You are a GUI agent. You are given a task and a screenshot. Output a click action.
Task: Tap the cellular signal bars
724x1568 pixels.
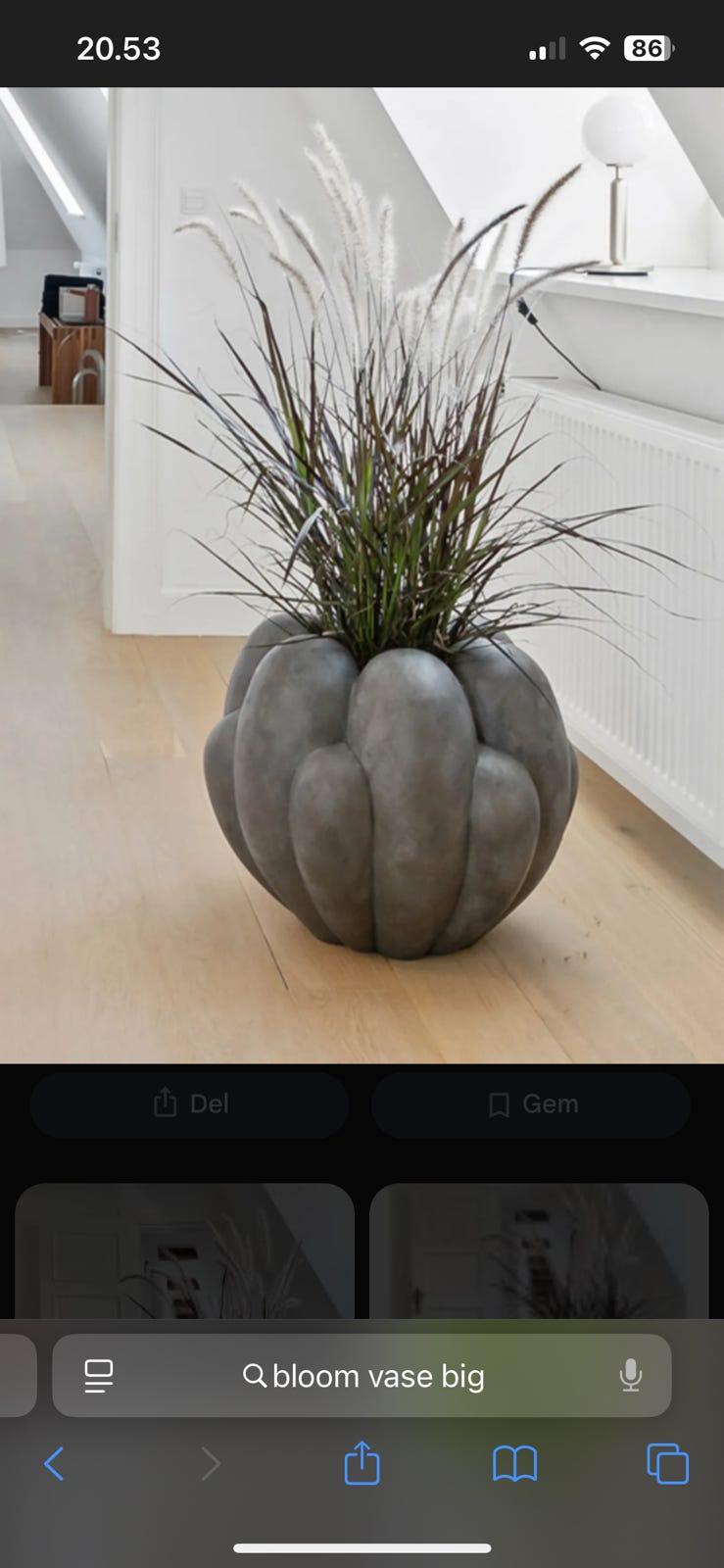[546, 46]
